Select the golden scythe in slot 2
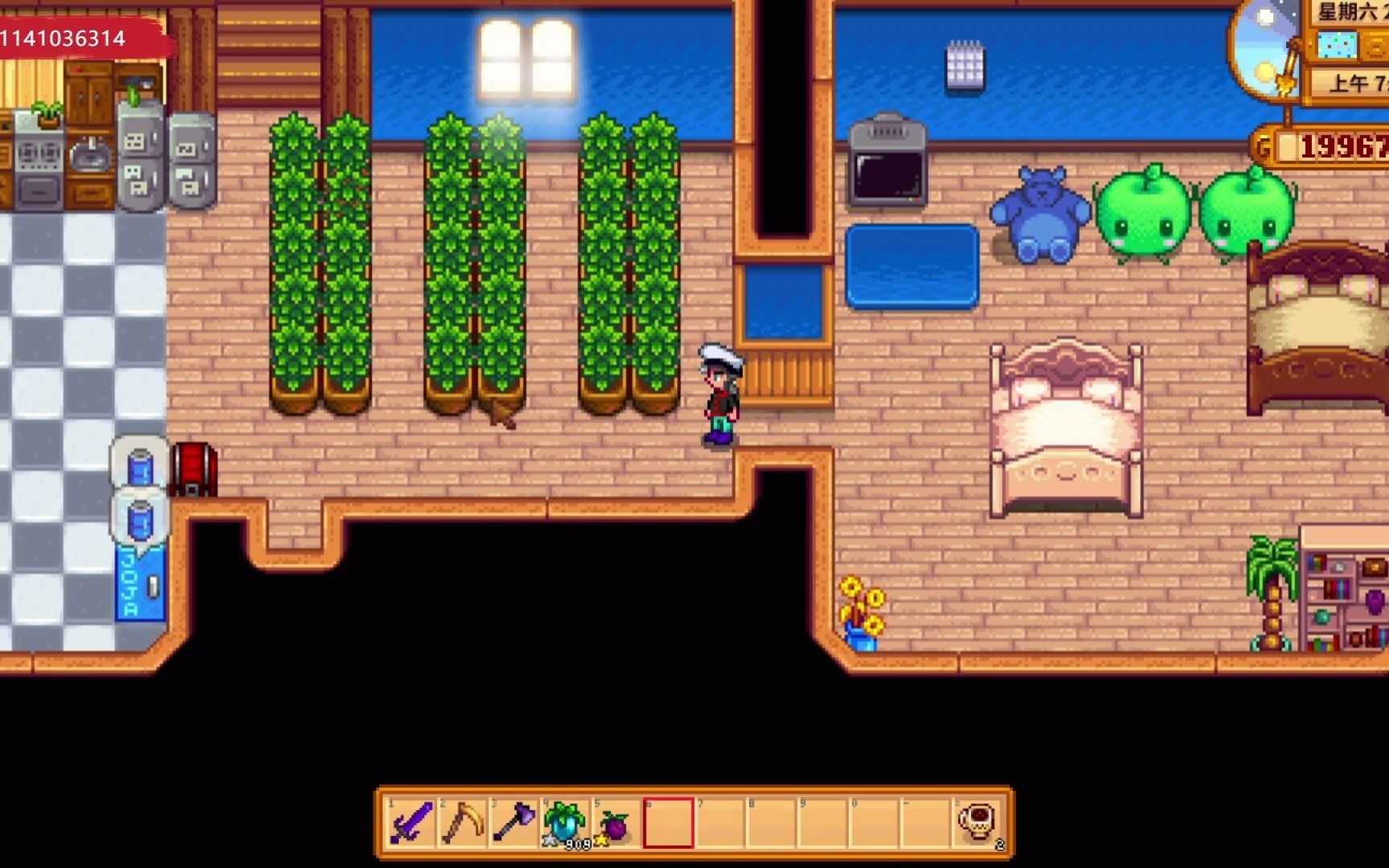 tap(462, 823)
